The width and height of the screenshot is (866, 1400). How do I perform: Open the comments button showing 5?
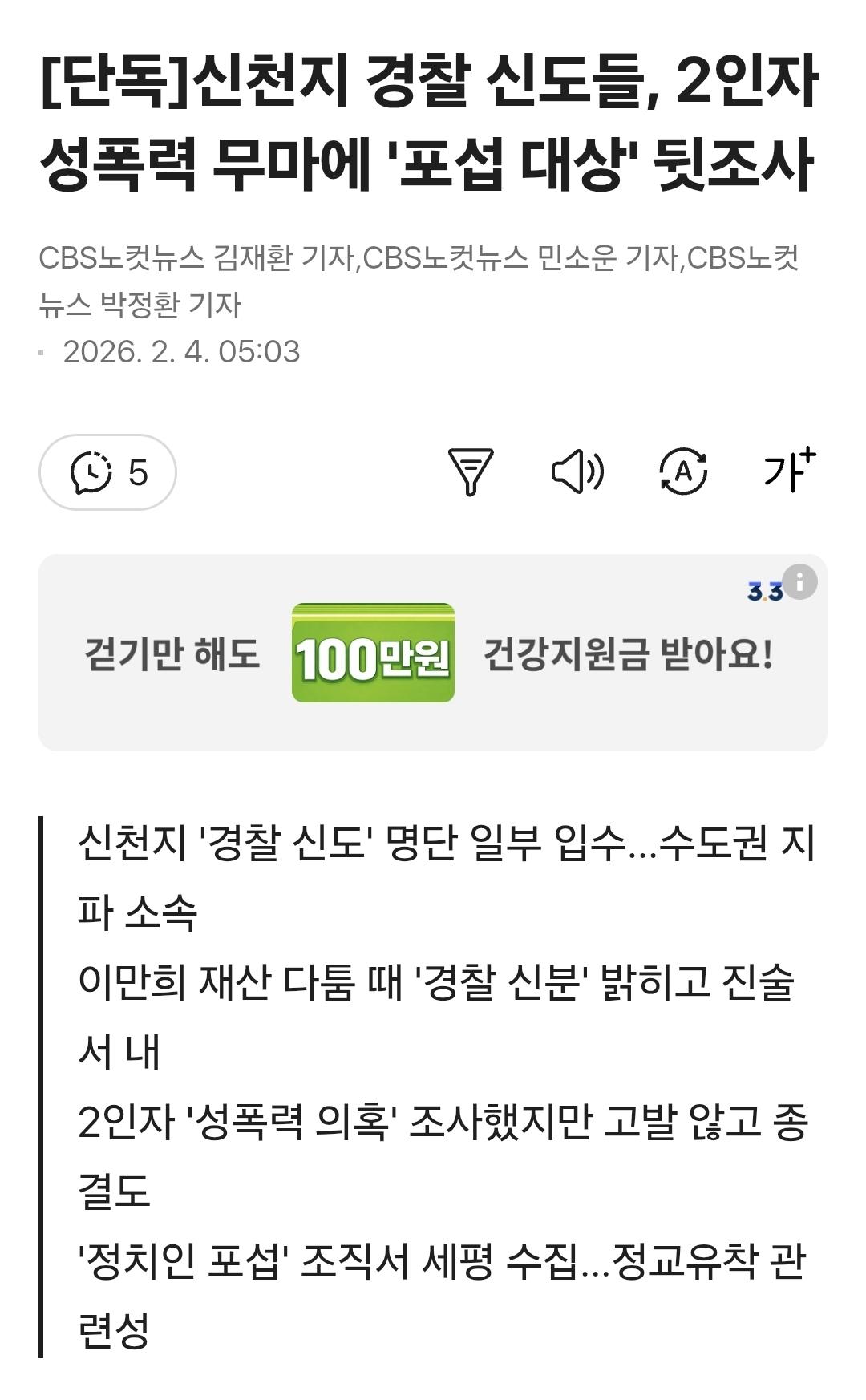[x=107, y=472]
